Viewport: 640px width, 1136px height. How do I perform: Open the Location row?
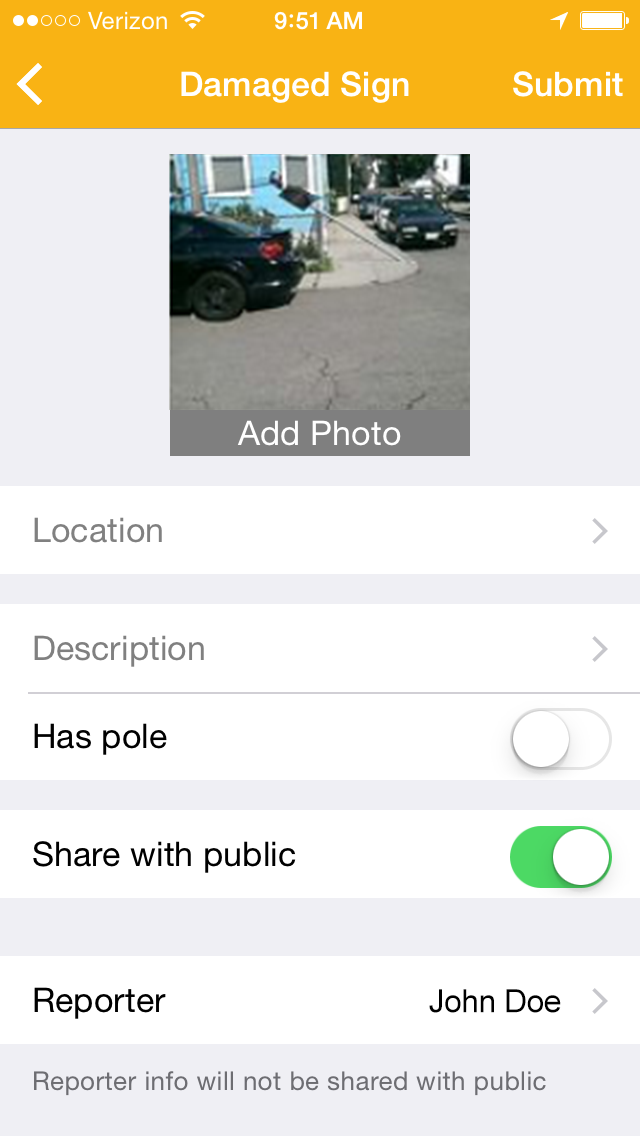coord(320,530)
